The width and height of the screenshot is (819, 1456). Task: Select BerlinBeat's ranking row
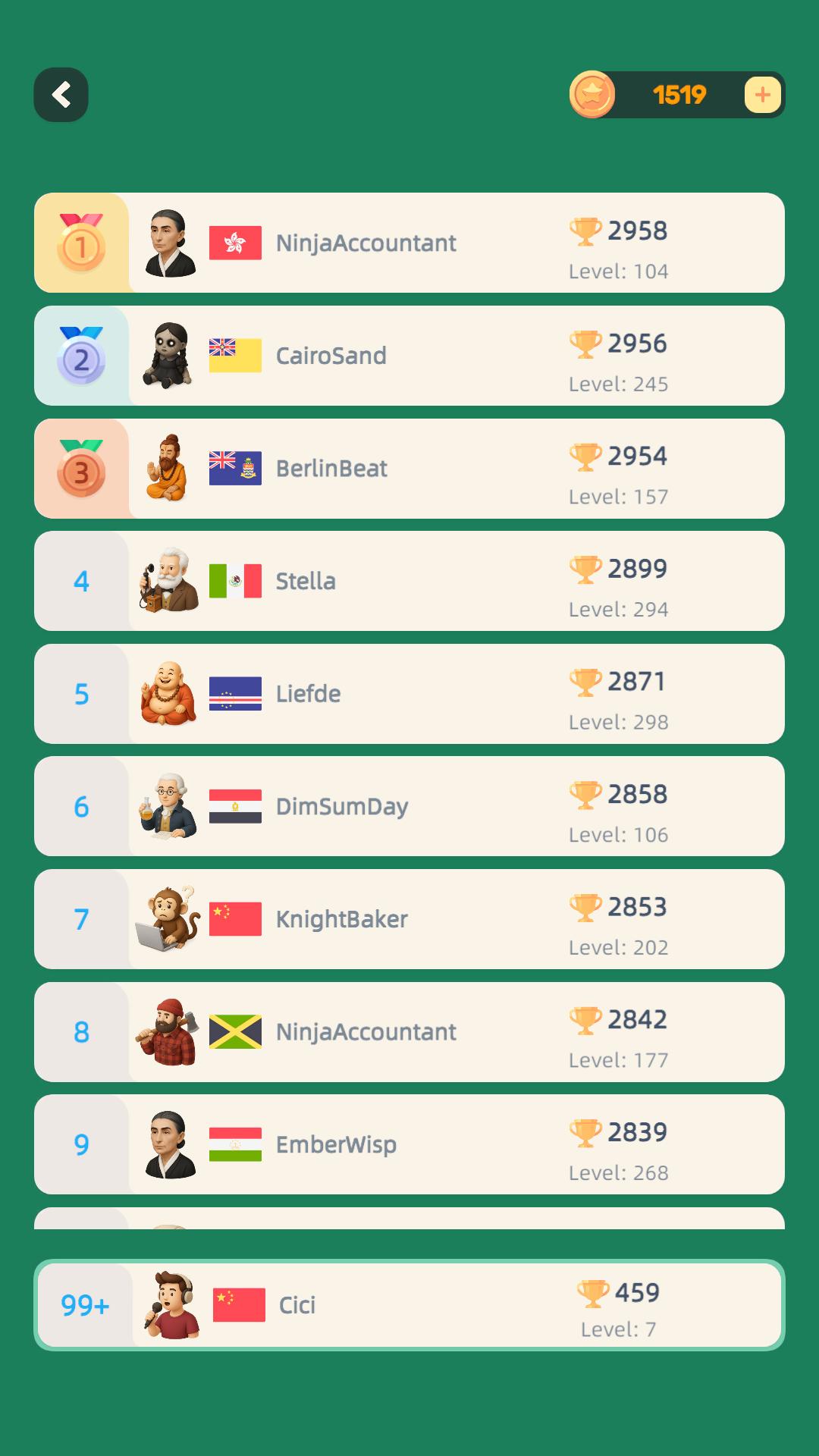[x=409, y=469]
